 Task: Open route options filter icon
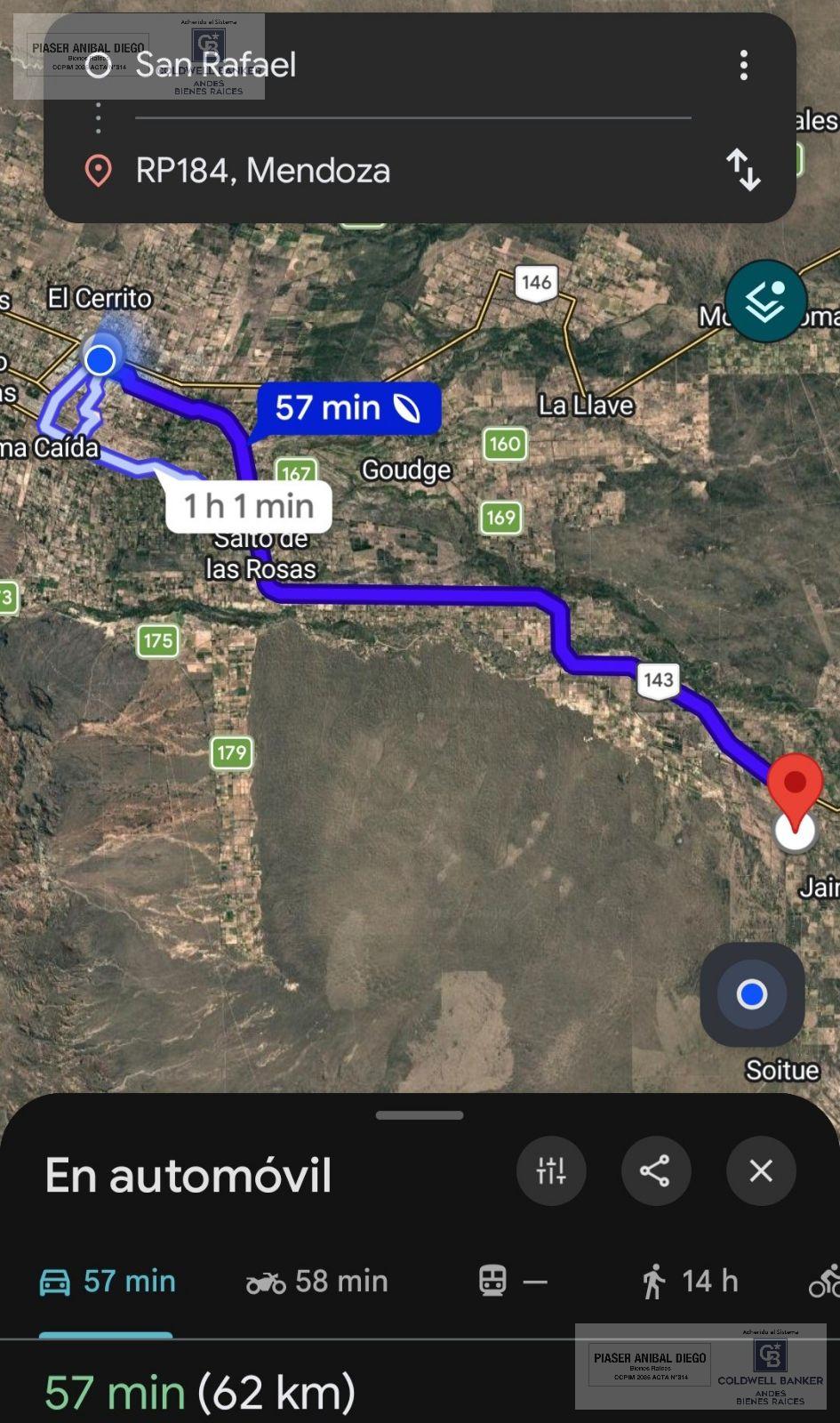[x=551, y=1170]
